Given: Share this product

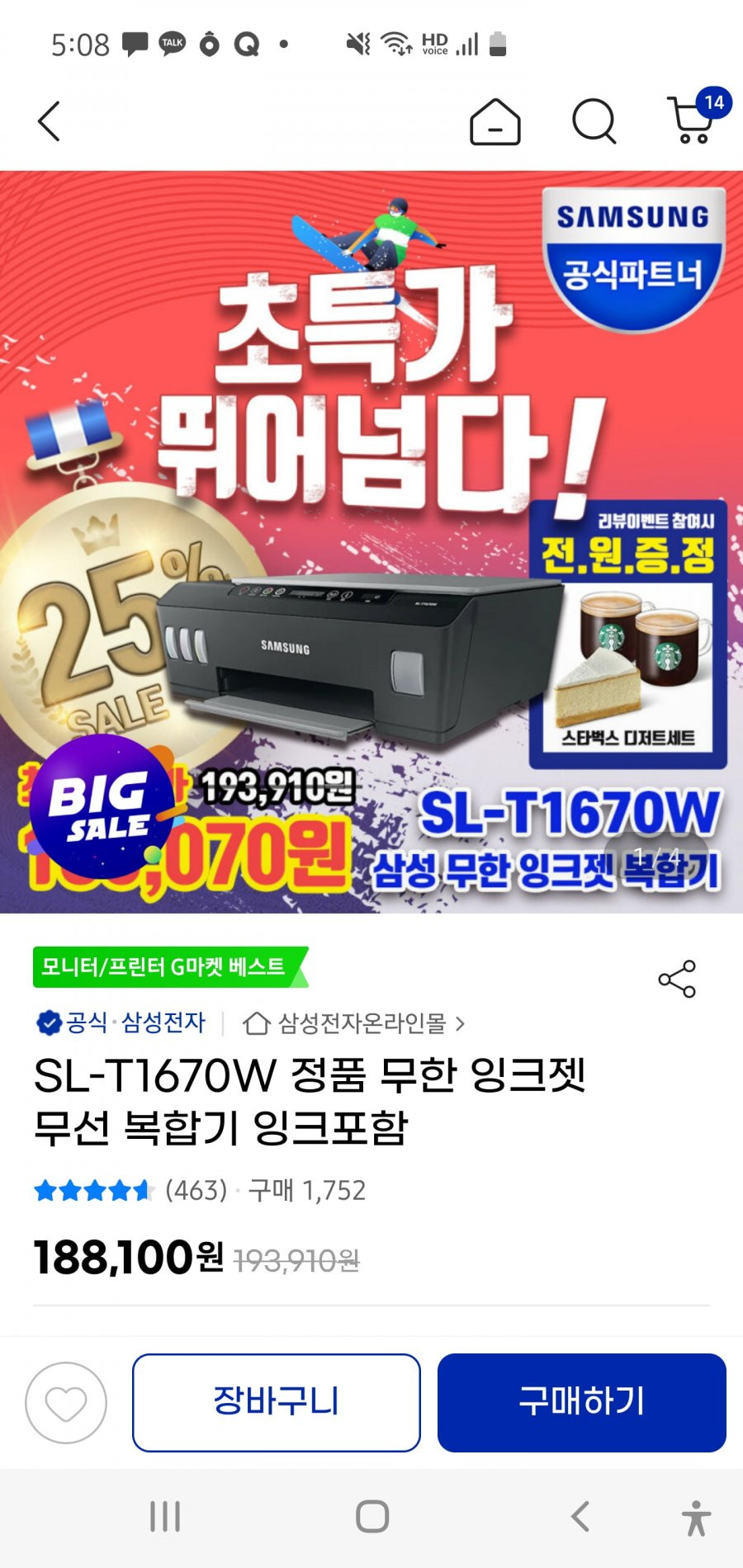Looking at the screenshot, I should point(677,979).
